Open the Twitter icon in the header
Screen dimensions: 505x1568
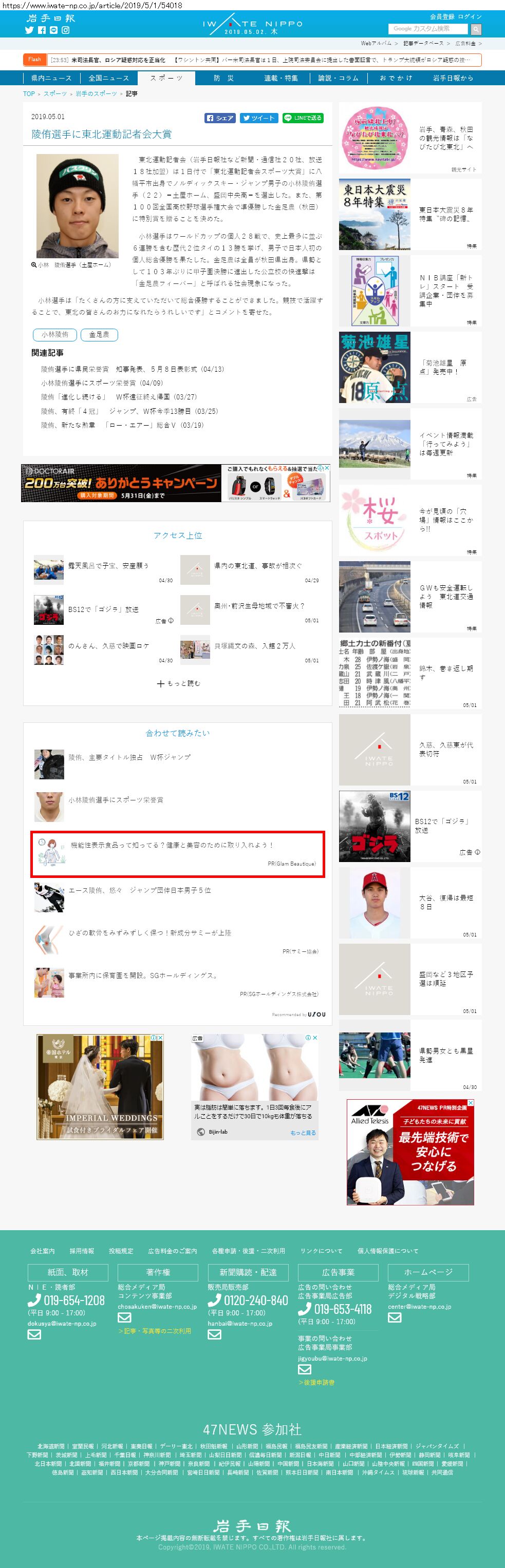tap(29, 30)
